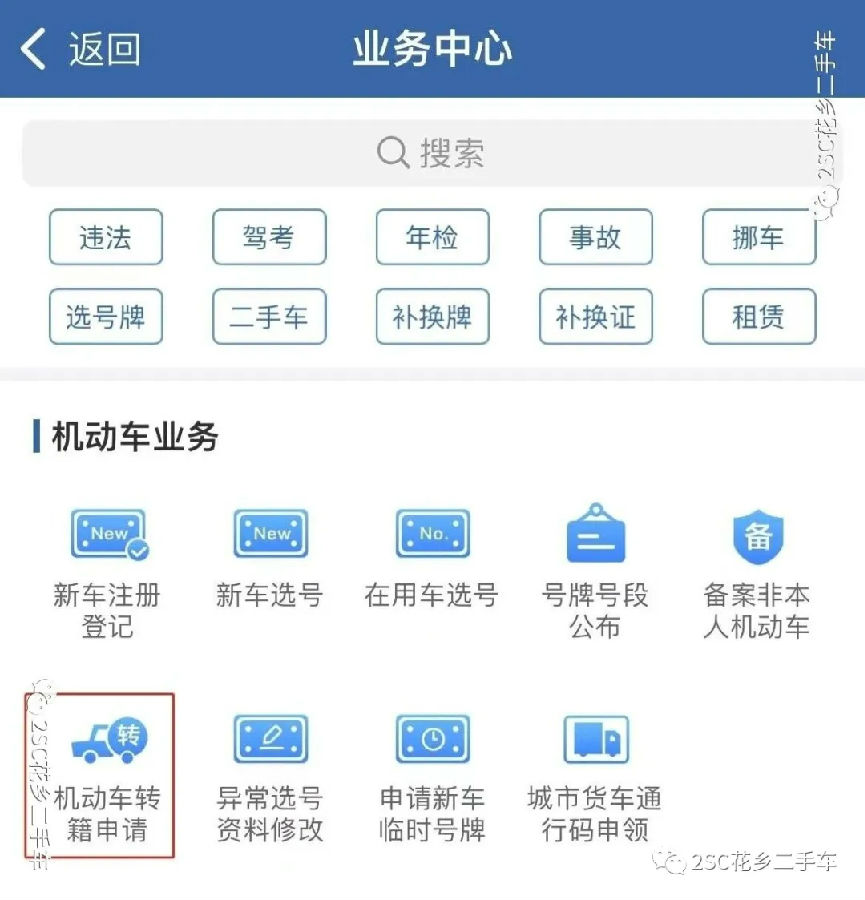Tap the 二手车 chip
The image size is (865, 900).
[x=269, y=317]
